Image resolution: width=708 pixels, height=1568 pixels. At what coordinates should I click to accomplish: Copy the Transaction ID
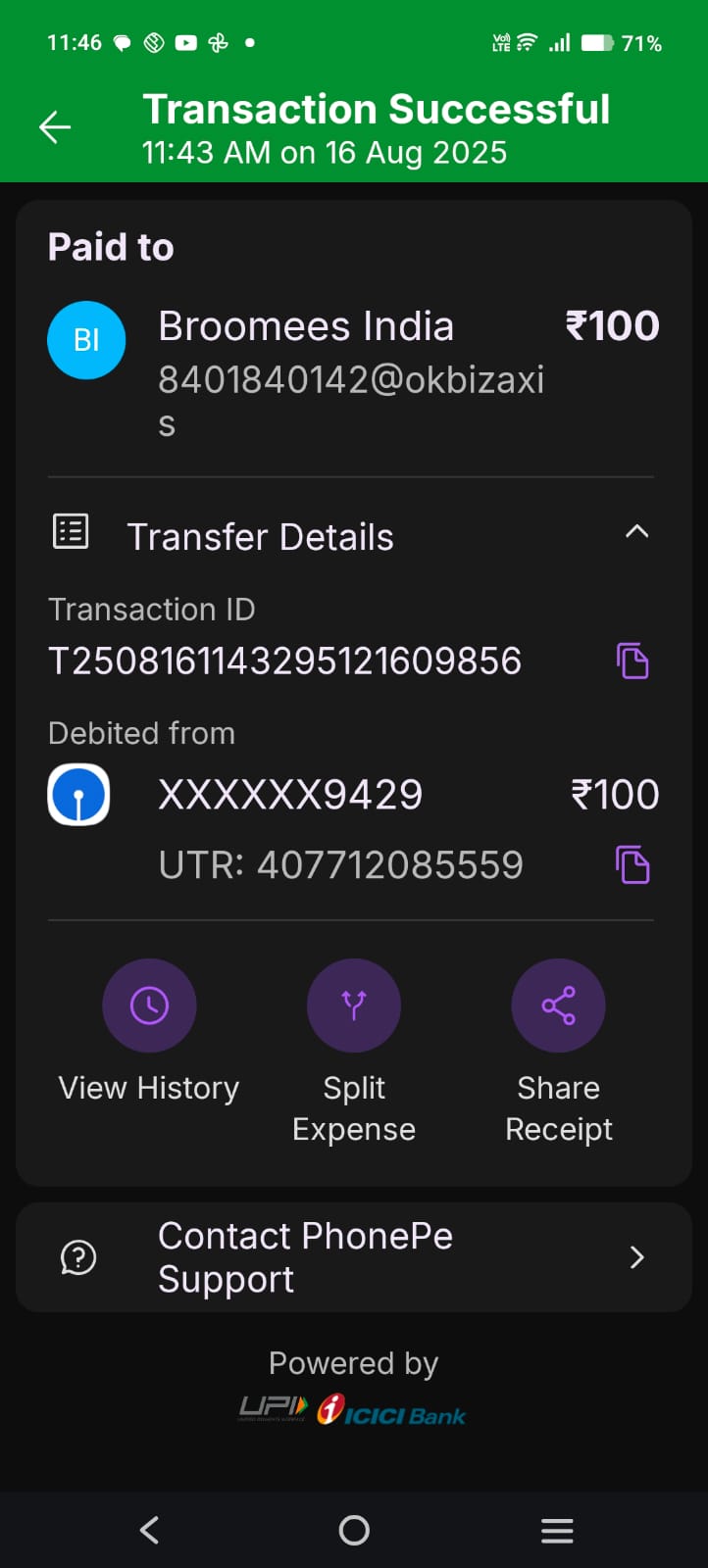632,661
